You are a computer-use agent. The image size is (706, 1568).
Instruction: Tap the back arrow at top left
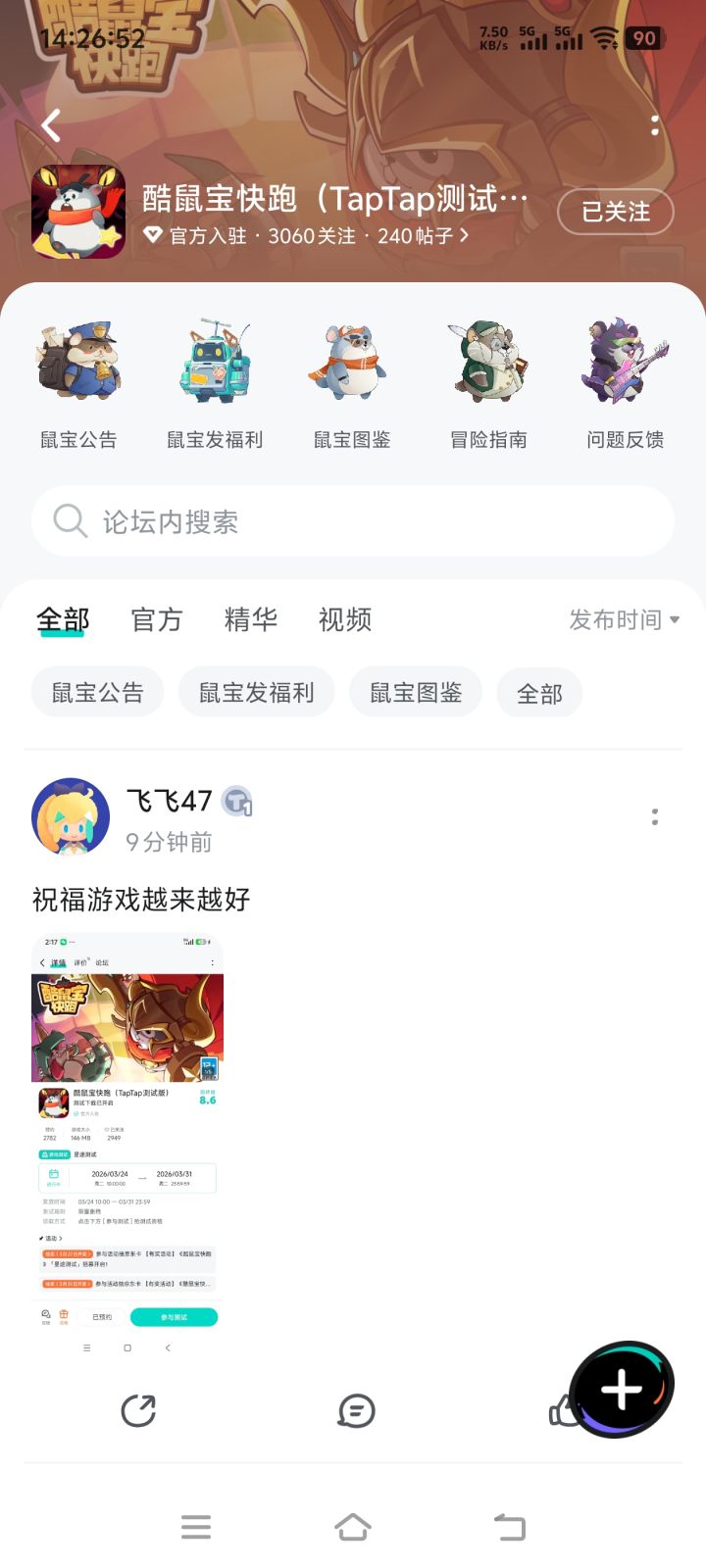(51, 125)
